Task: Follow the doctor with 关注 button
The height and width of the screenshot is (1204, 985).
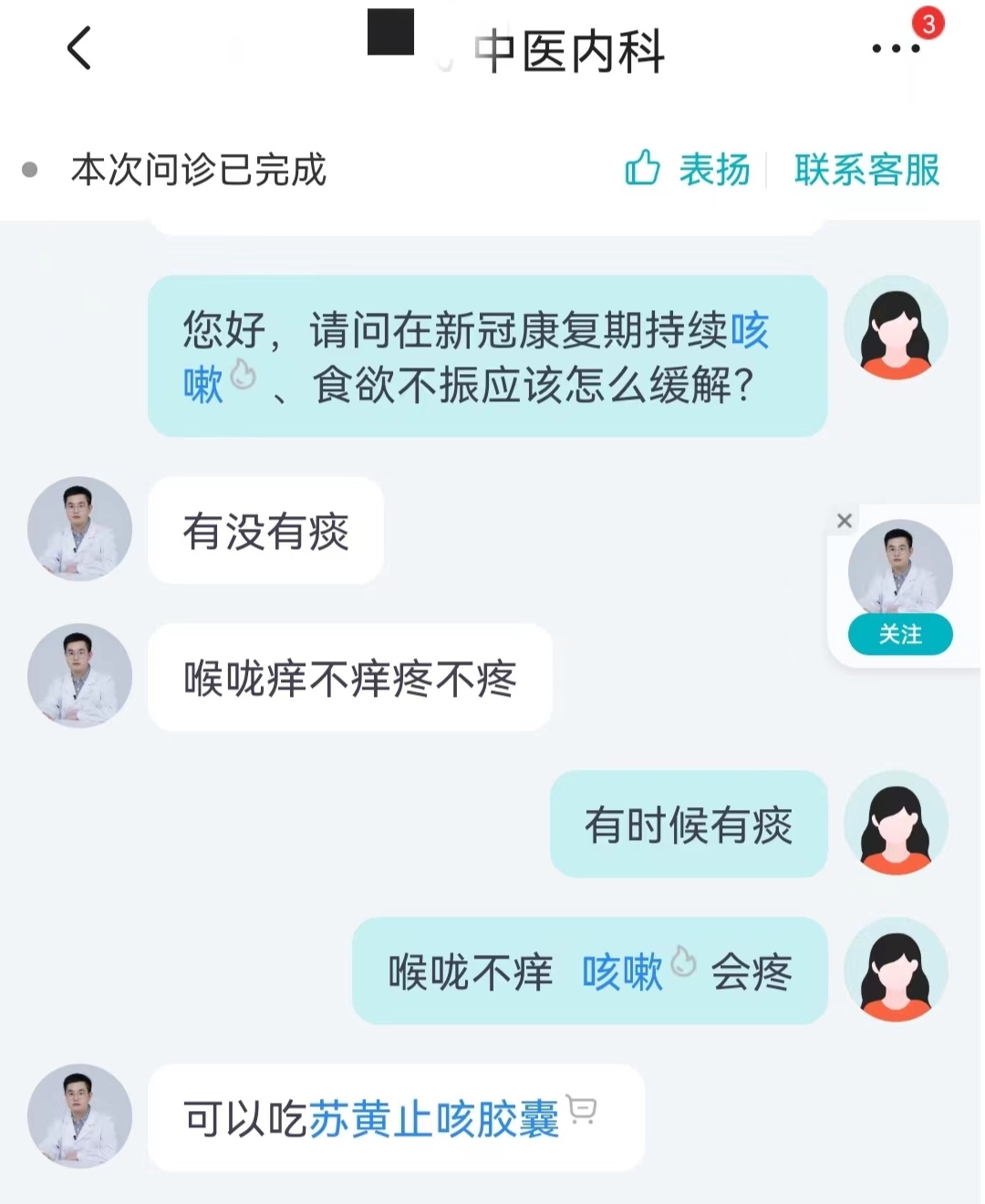Action: point(899,635)
